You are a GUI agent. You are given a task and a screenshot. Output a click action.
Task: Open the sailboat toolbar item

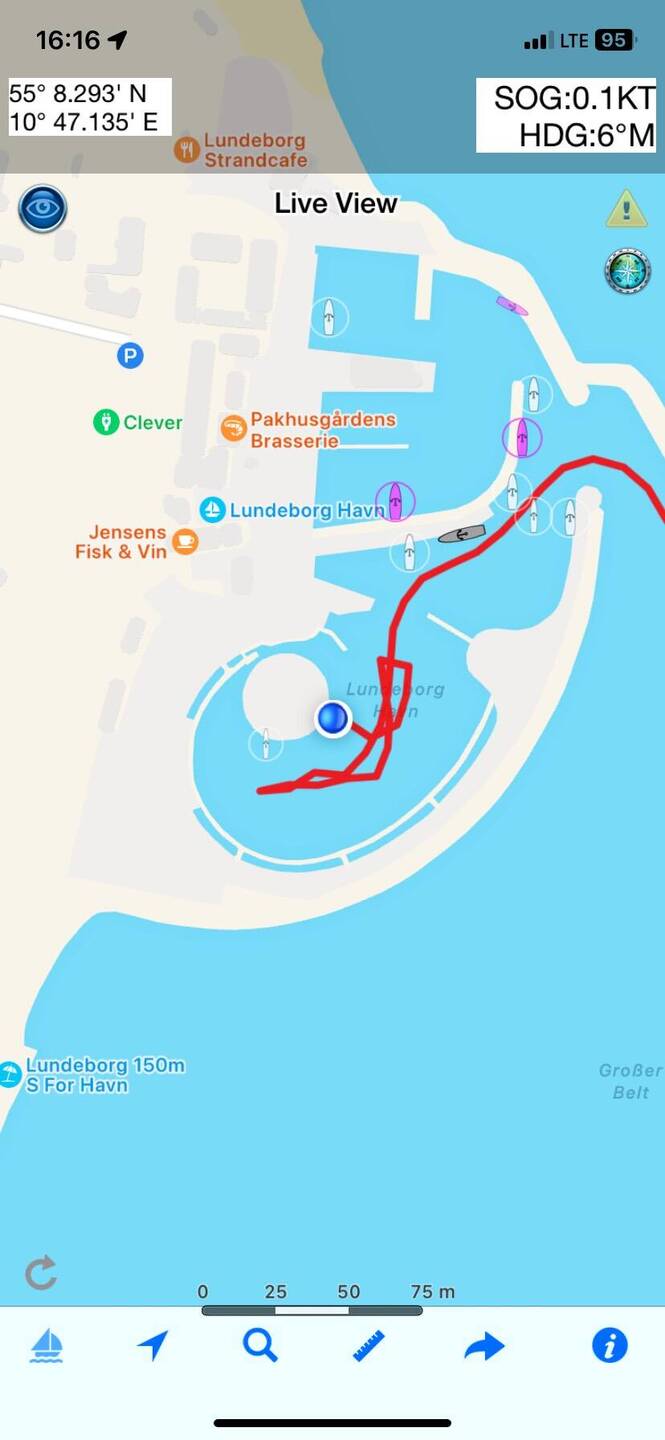[46, 1346]
